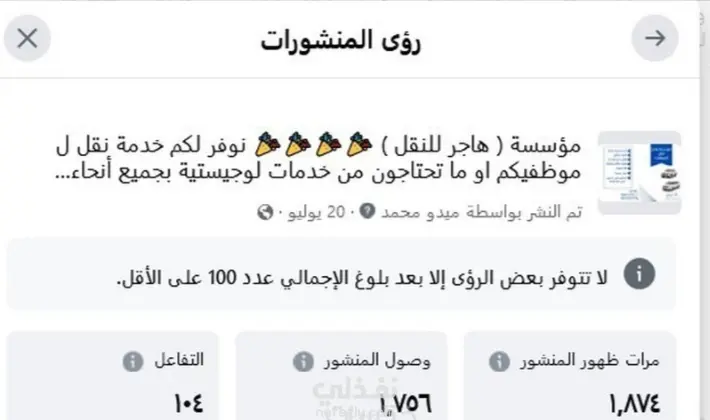
Task: Tap the info icon beside التفاعل
Action: coord(129,361)
